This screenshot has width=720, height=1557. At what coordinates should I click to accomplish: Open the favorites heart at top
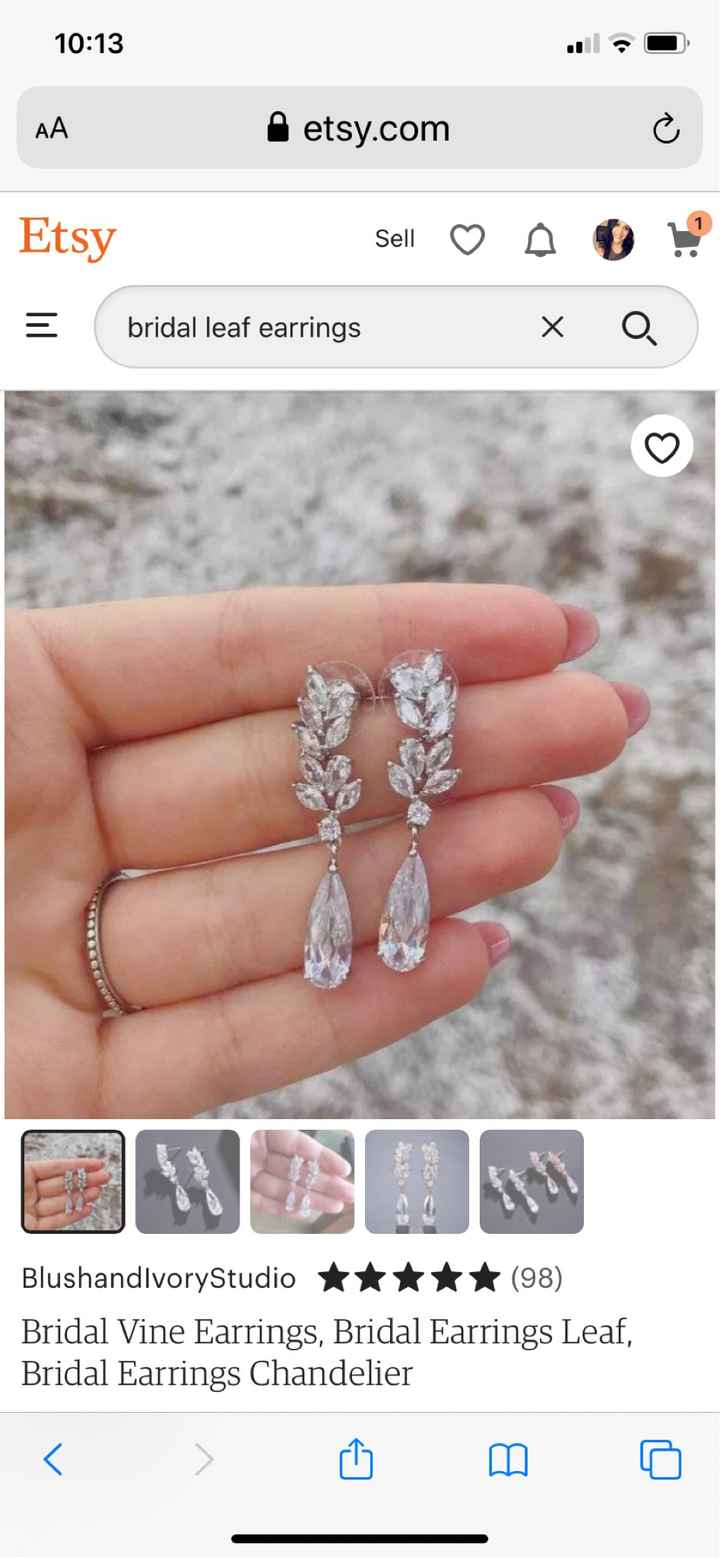[x=467, y=239]
